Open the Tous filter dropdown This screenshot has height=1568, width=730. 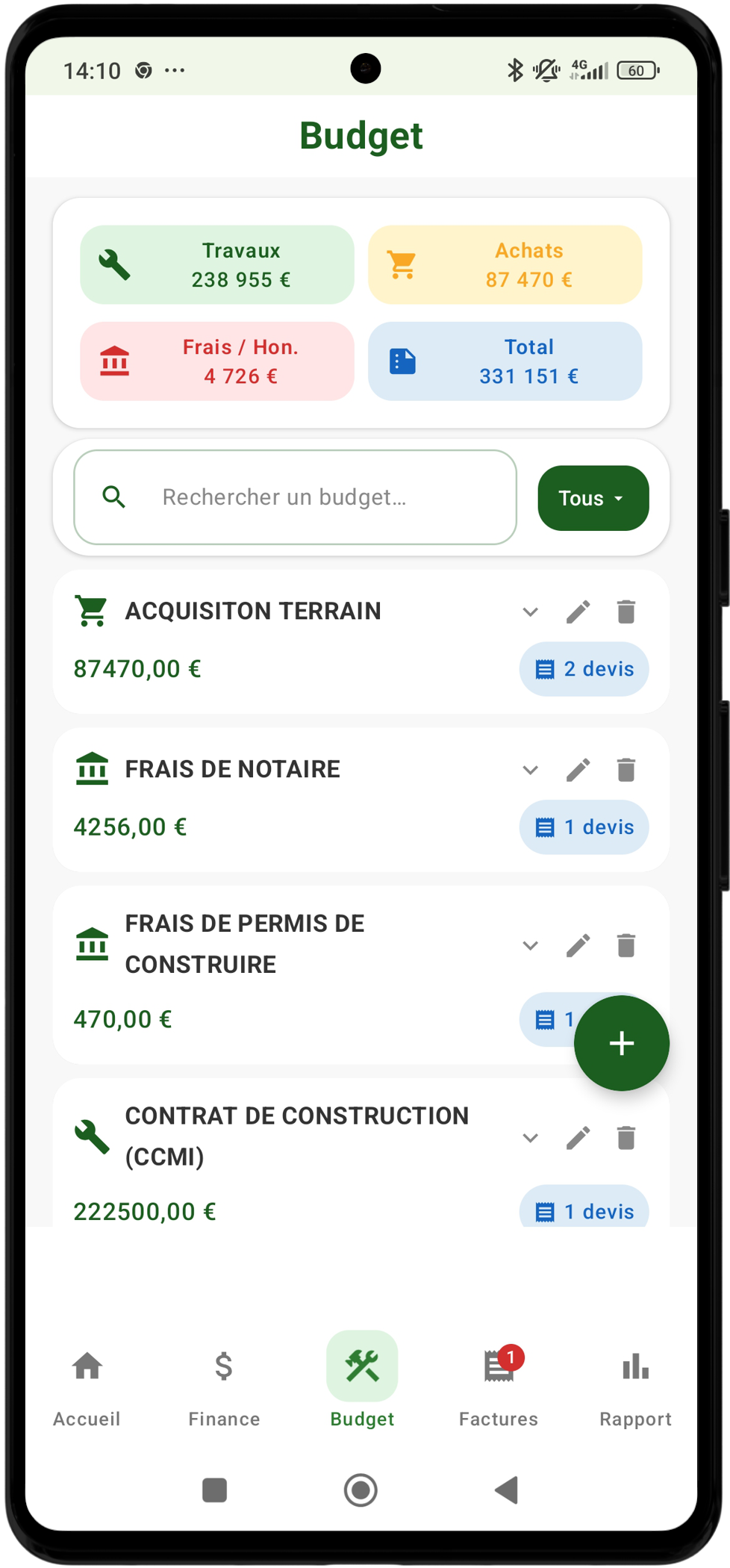tap(592, 498)
